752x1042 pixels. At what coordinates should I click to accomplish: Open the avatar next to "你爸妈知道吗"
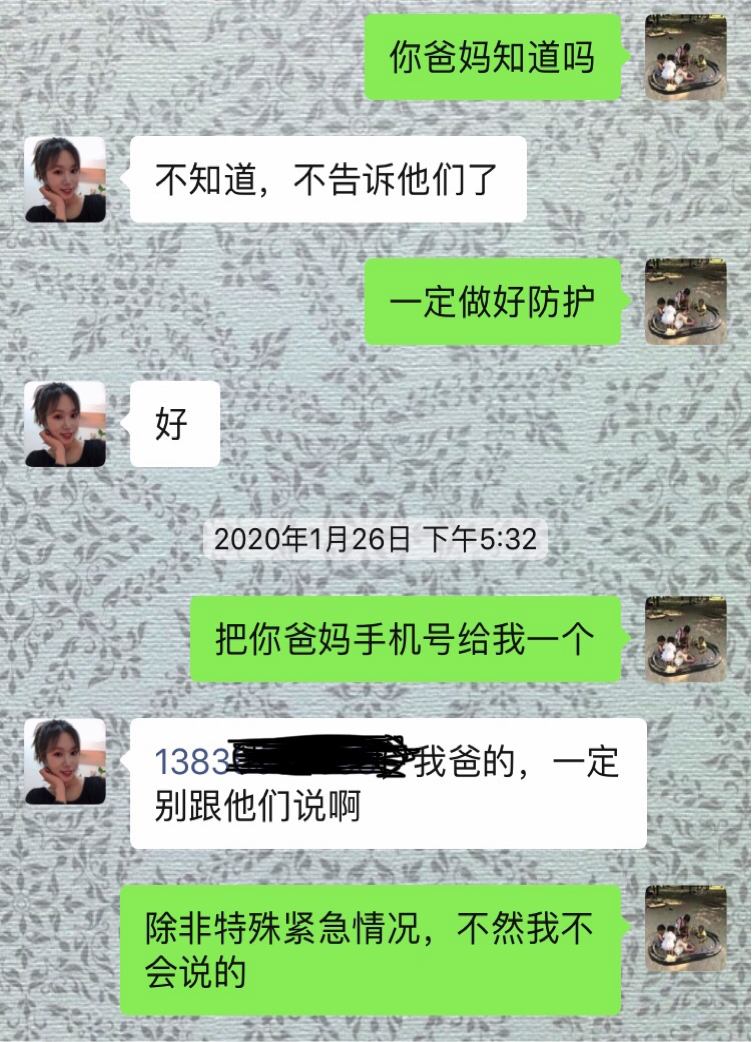685,57
